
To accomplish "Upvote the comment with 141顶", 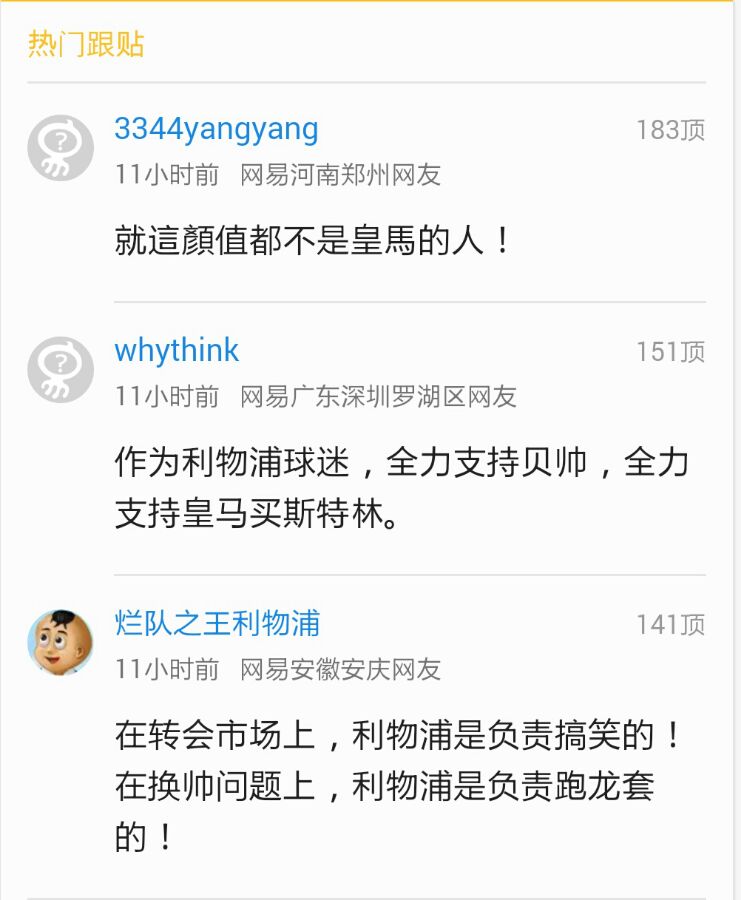I will (670, 625).
